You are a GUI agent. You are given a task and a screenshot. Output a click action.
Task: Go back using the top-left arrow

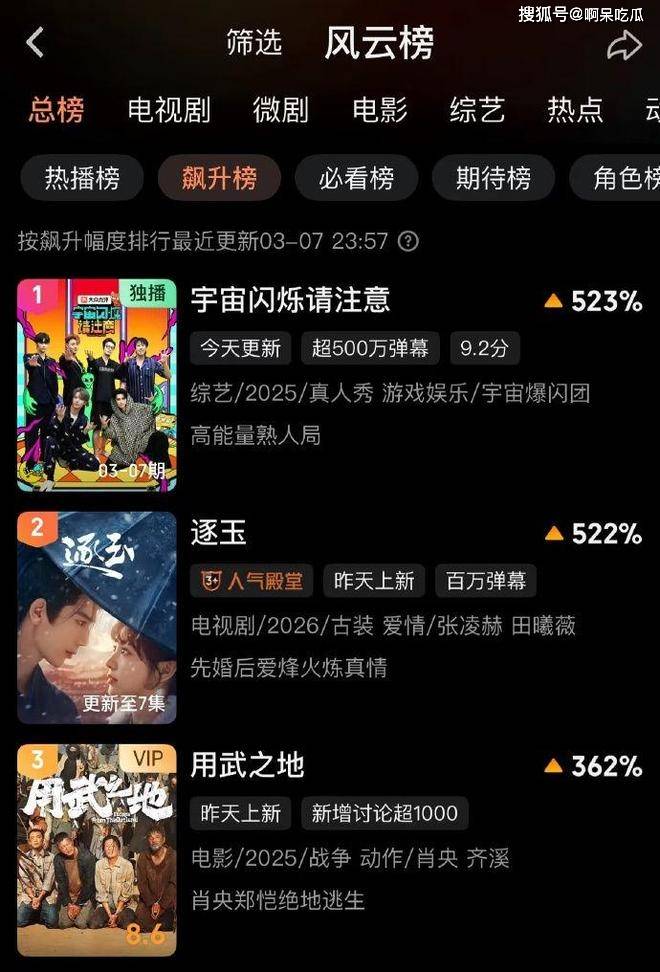click(35, 43)
